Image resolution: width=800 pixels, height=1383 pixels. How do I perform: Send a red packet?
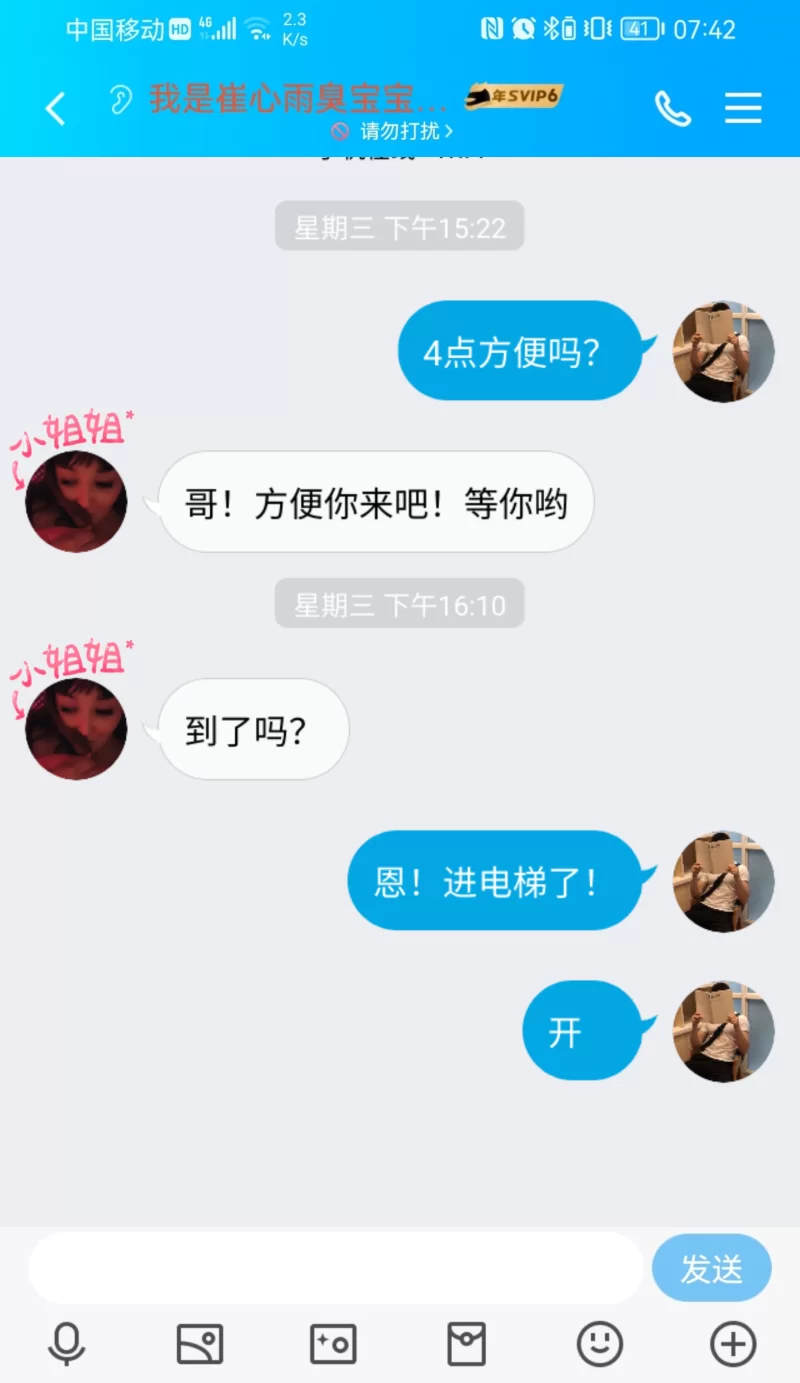(x=466, y=1344)
